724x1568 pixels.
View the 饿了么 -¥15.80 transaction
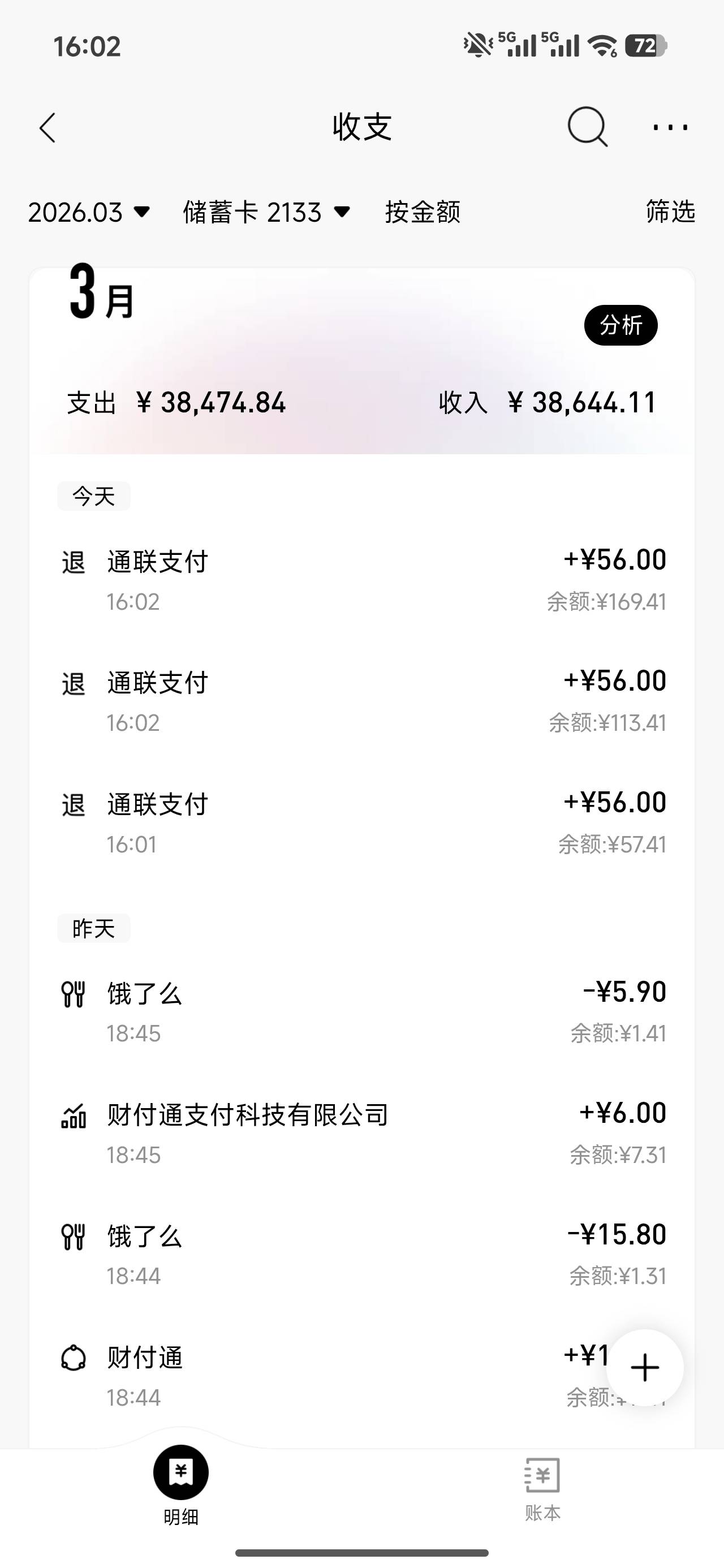point(361,1254)
